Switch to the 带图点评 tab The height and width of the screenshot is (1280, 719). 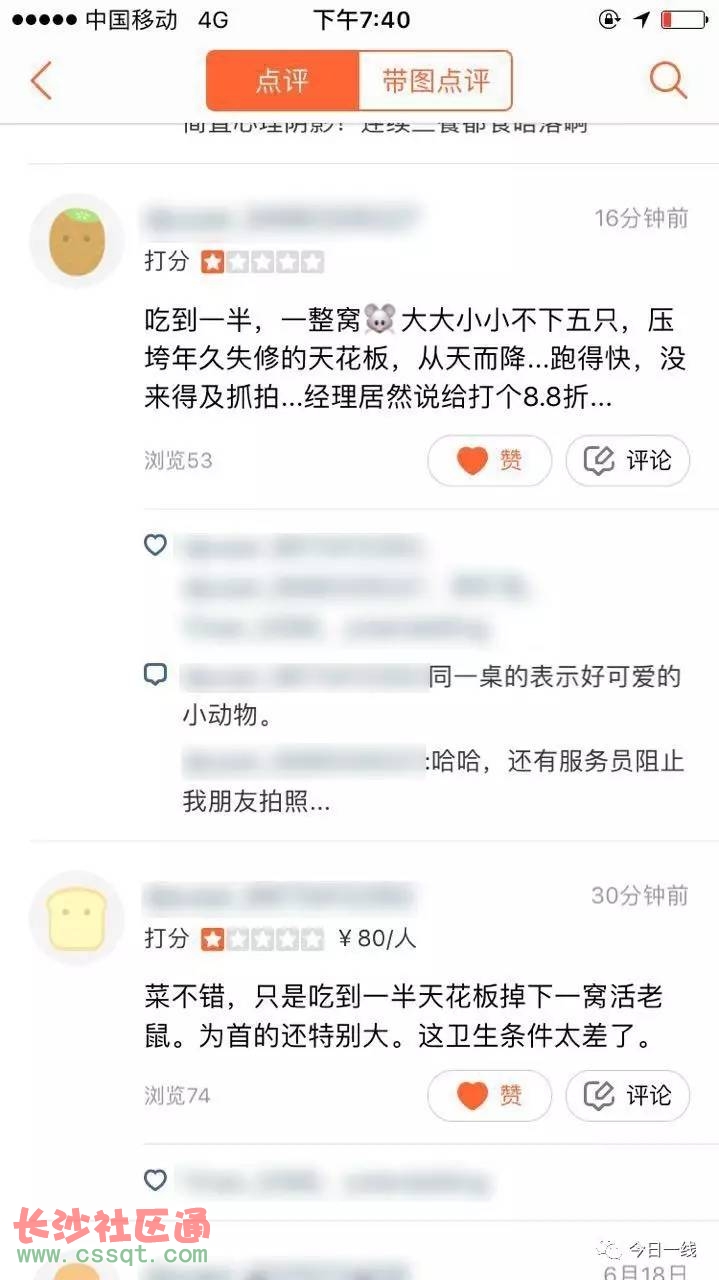(436, 80)
